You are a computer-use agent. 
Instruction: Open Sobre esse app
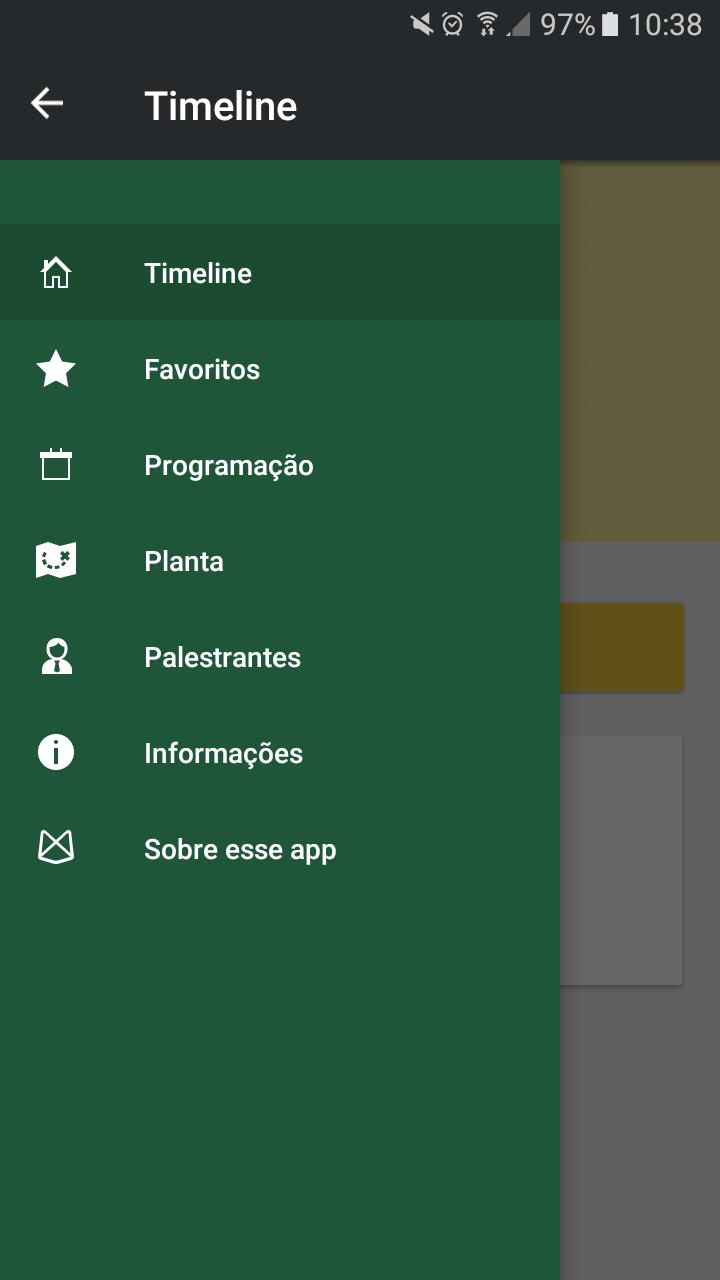pos(240,849)
